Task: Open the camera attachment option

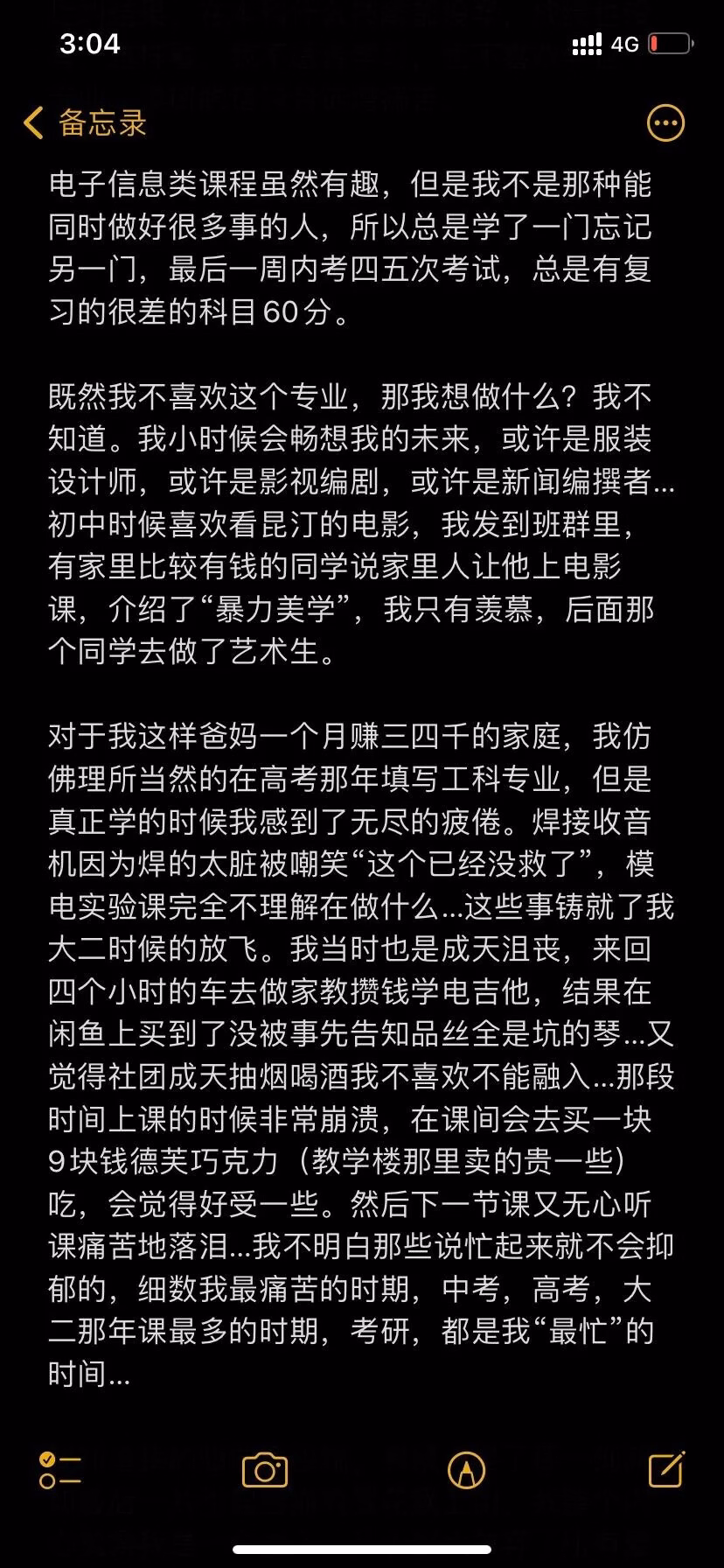Action: click(x=265, y=1470)
